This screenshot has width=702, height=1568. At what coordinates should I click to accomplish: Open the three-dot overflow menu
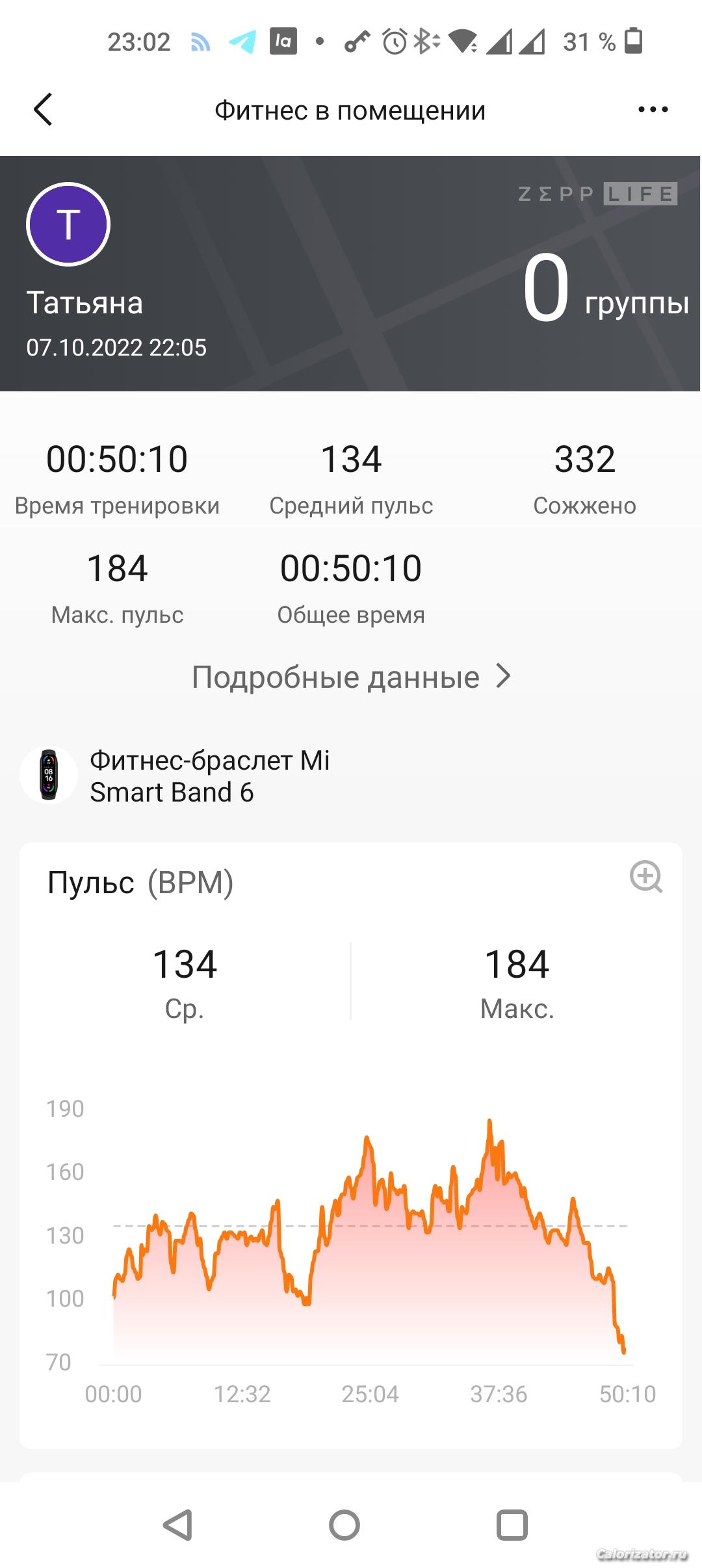tap(653, 109)
